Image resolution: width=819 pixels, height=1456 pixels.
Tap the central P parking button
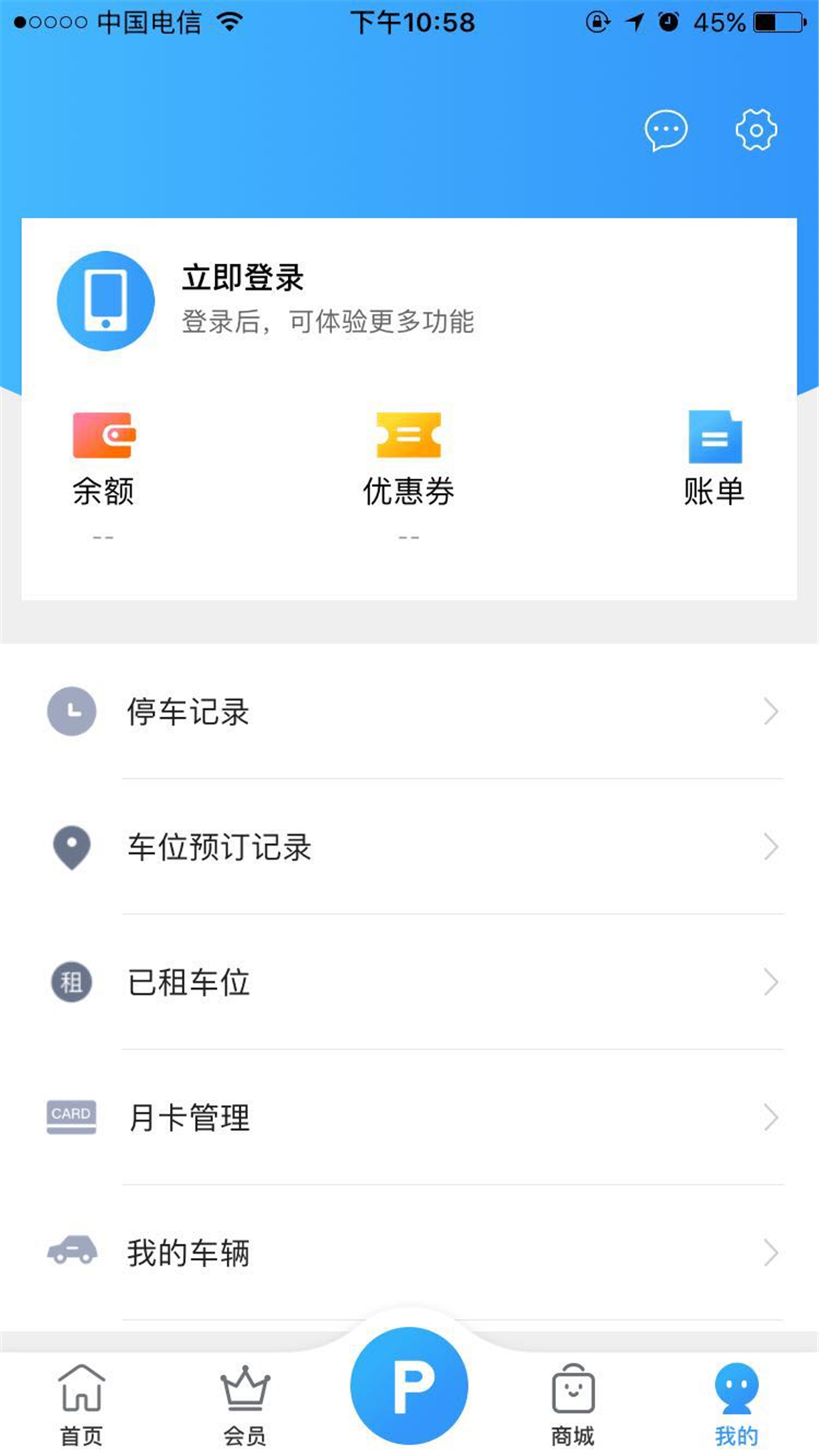click(409, 1385)
